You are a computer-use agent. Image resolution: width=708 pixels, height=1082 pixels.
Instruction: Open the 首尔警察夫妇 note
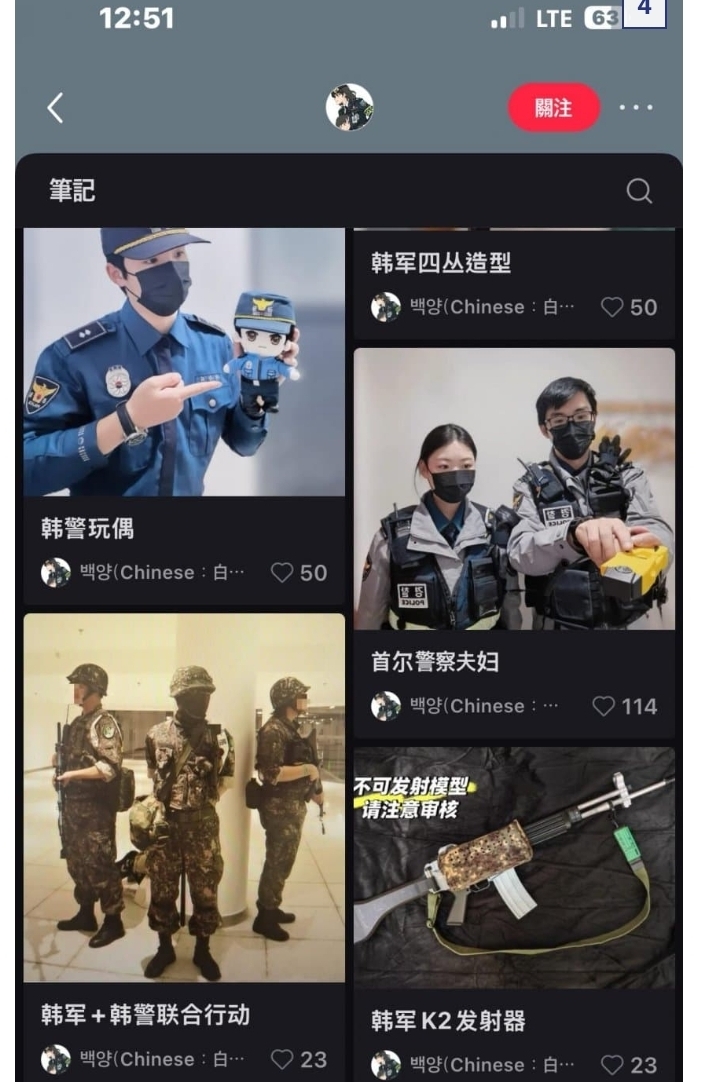(514, 488)
